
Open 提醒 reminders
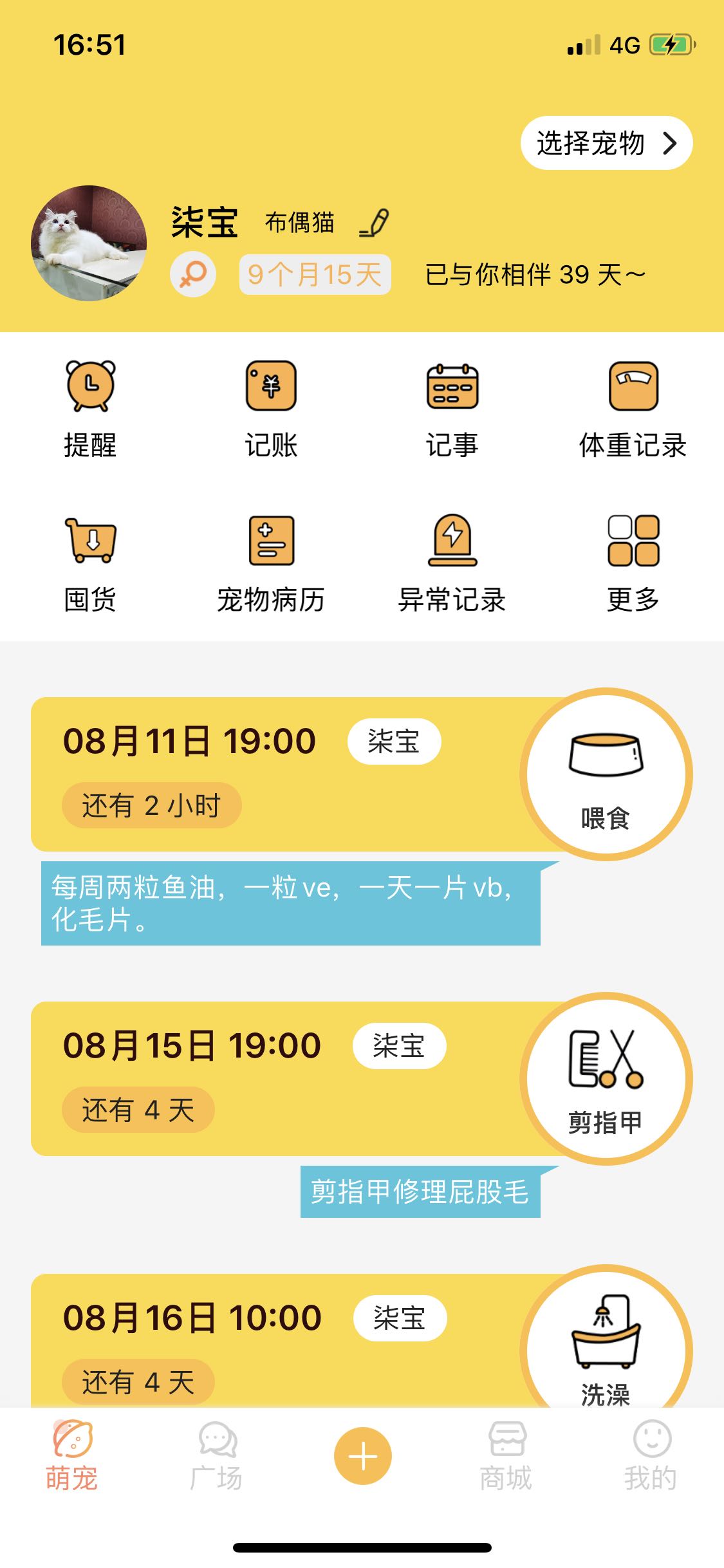90,410
